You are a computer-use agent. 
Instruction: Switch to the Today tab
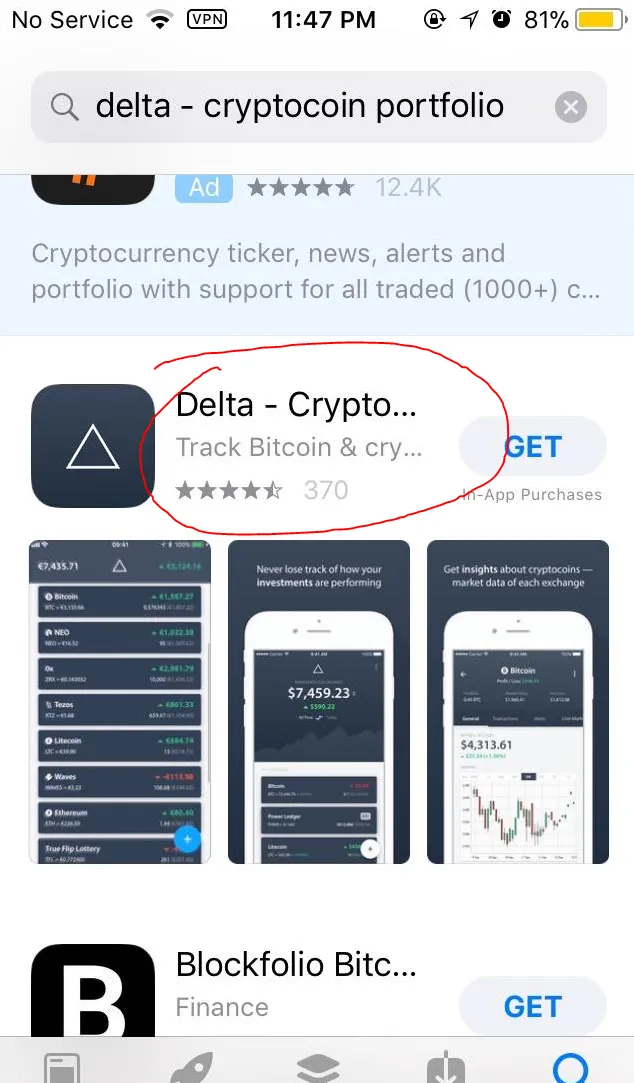(x=62, y=1067)
